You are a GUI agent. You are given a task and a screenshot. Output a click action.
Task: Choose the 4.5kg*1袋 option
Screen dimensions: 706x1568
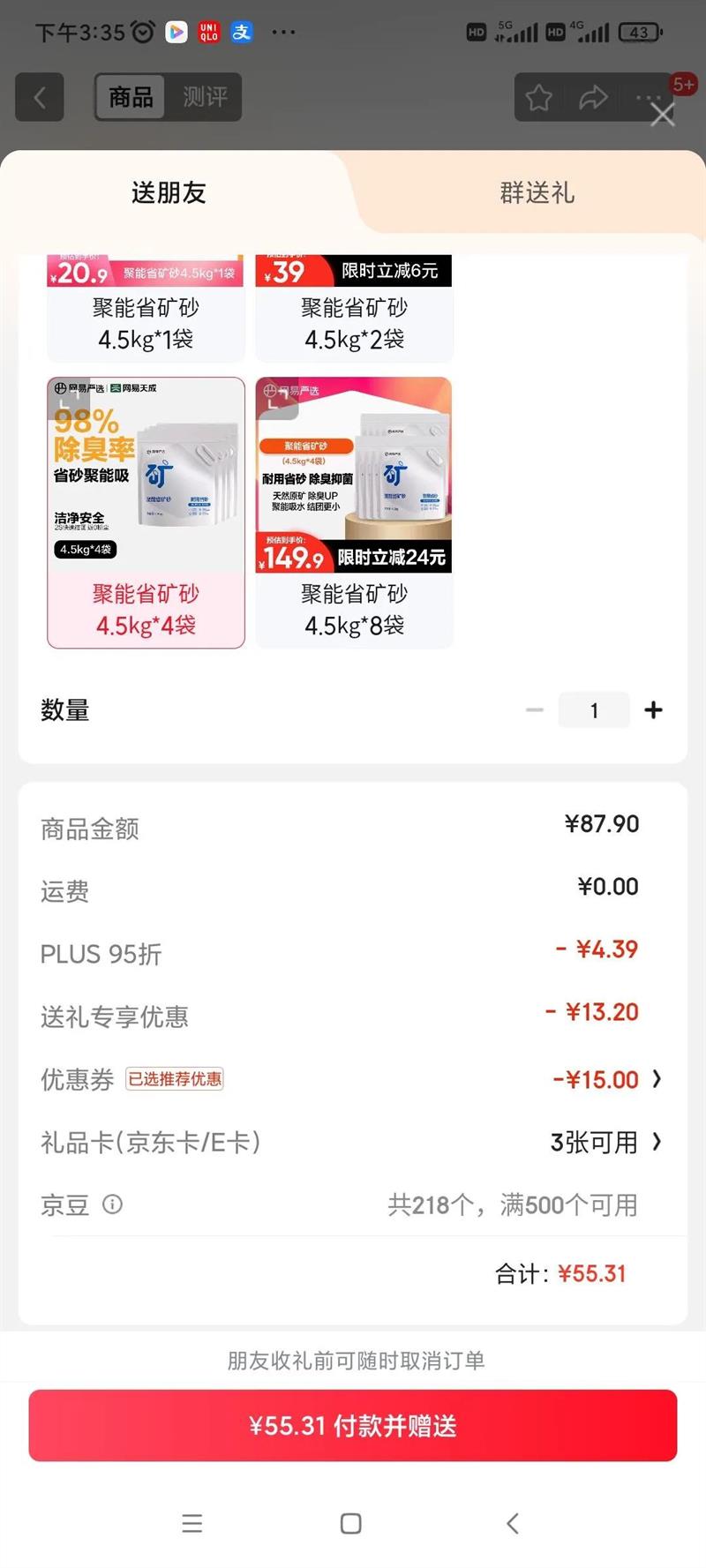tap(146, 308)
